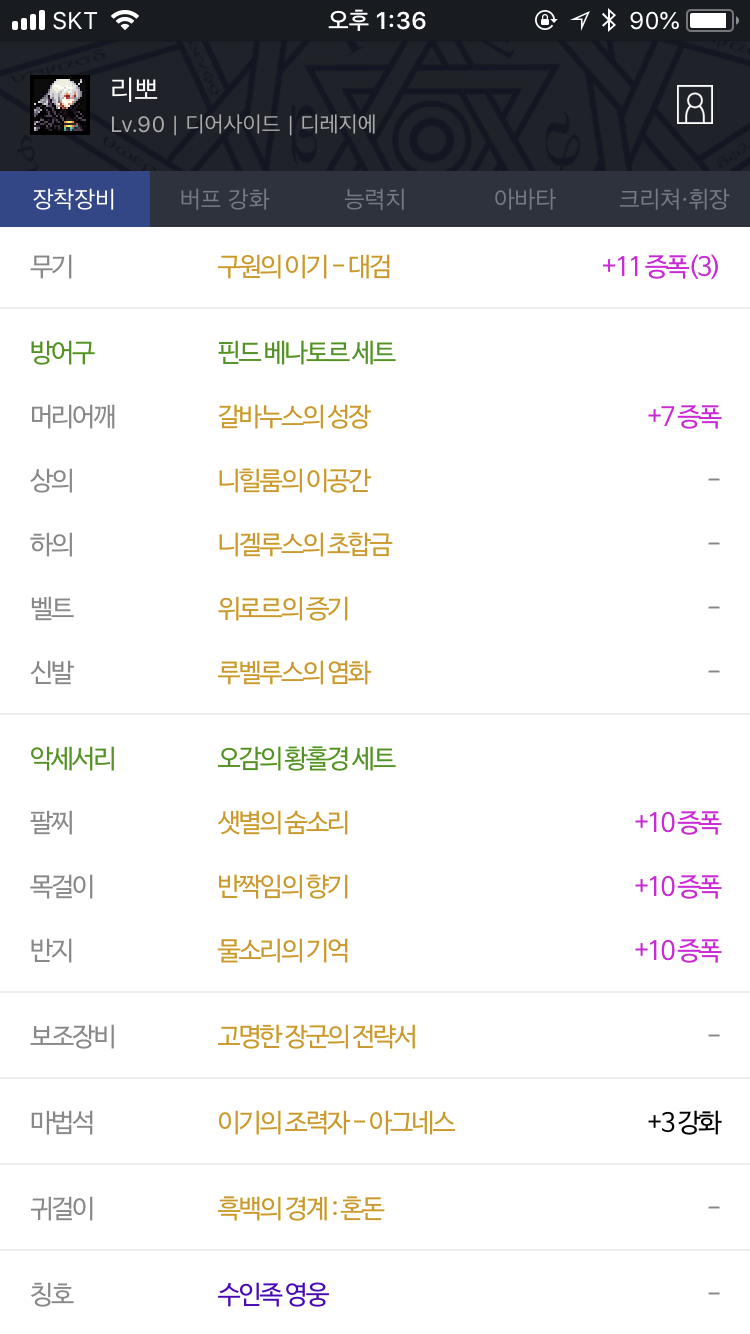Viewport: 750px width, 1334px height.
Task: Select the 장착장비 tab
Action: click(75, 199)
